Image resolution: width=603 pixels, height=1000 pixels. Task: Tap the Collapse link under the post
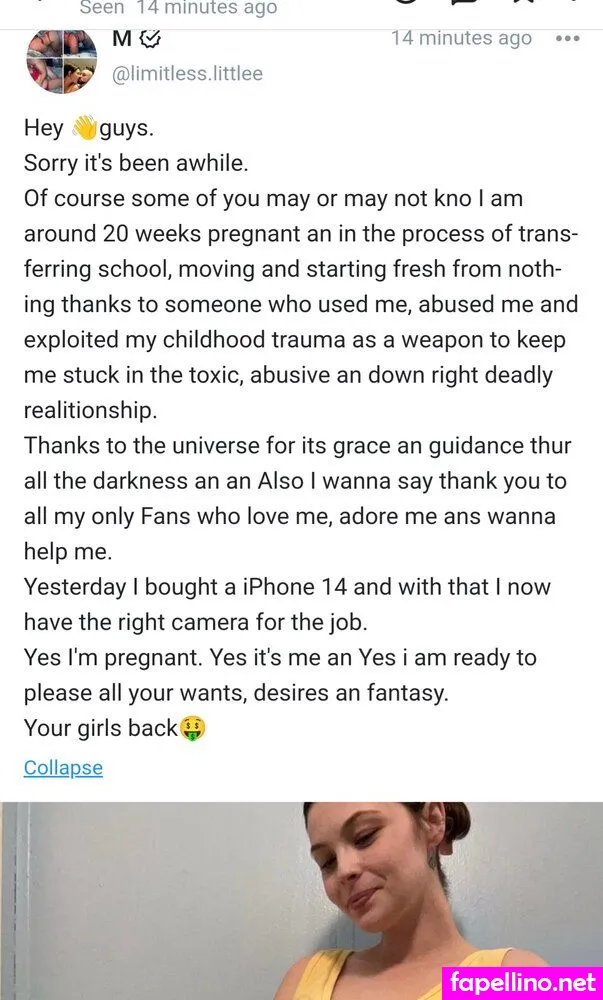click(63, 768)
